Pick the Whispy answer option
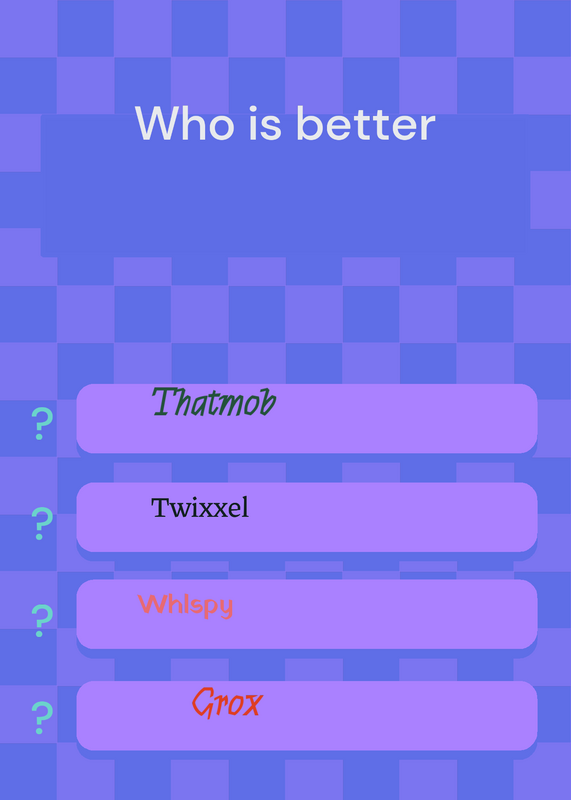 click(307, 614)
